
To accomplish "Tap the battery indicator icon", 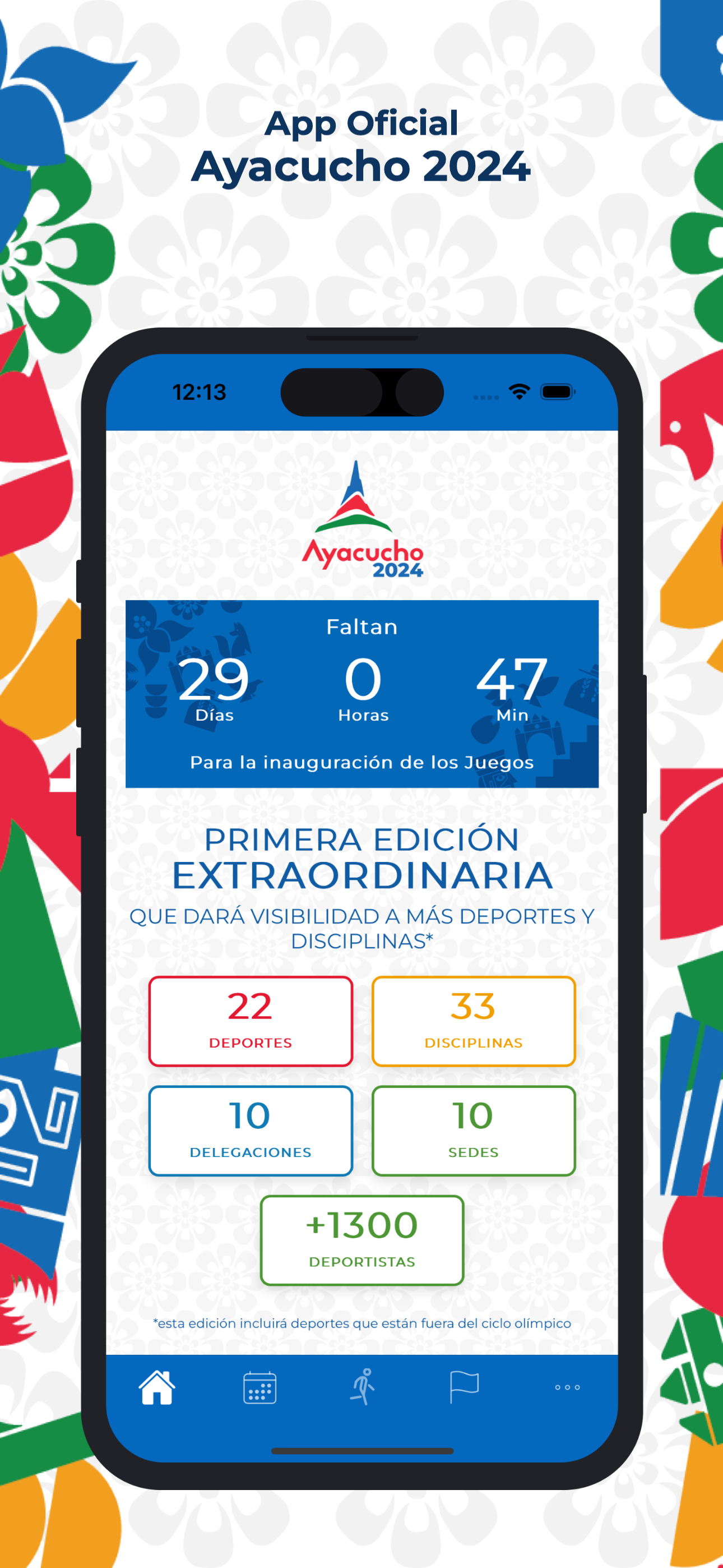I will (x=558, y=393).
